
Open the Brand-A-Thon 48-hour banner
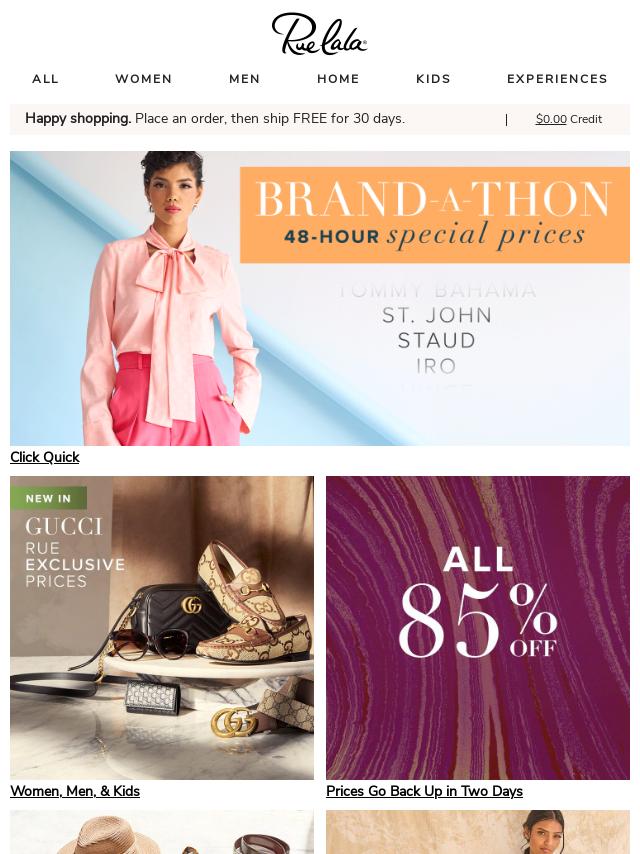click(x=320, y=298)
